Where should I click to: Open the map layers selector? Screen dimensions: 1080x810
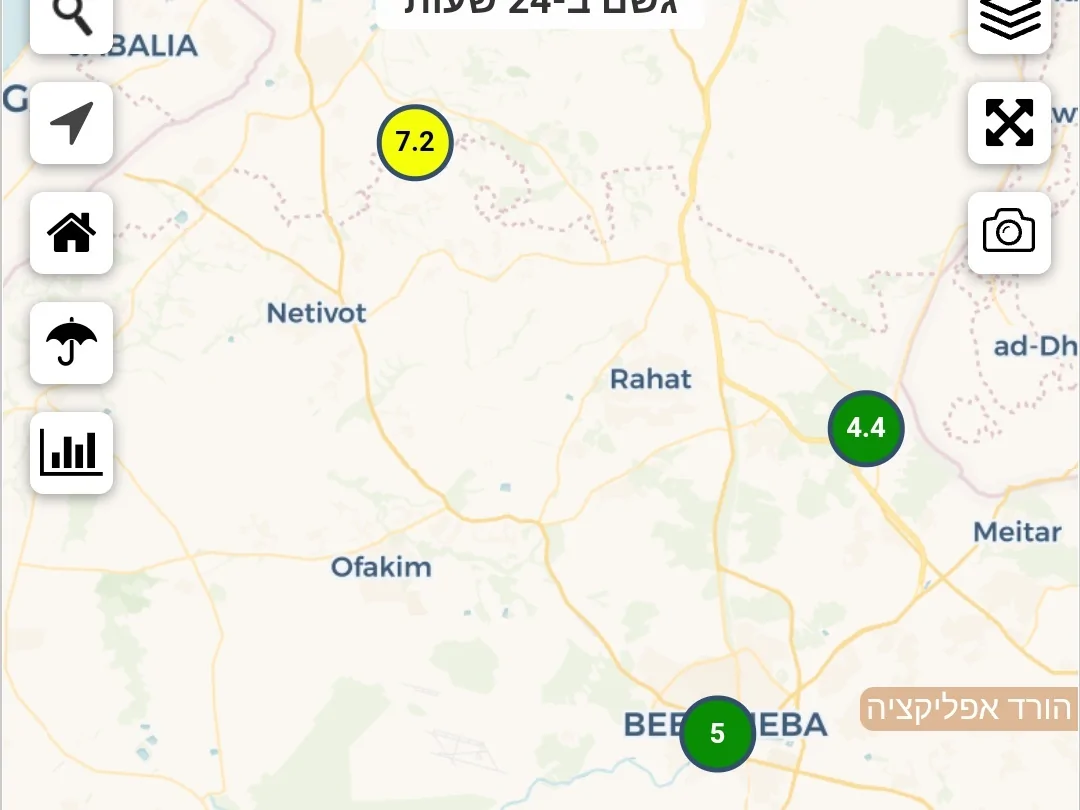pyautogui.click(x=1009, y=20)
